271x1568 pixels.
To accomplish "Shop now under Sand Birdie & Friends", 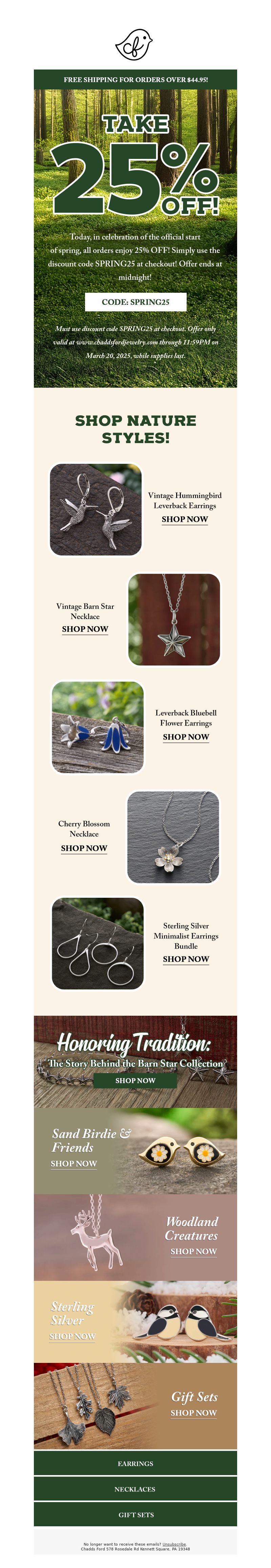I will point(74,1163).
